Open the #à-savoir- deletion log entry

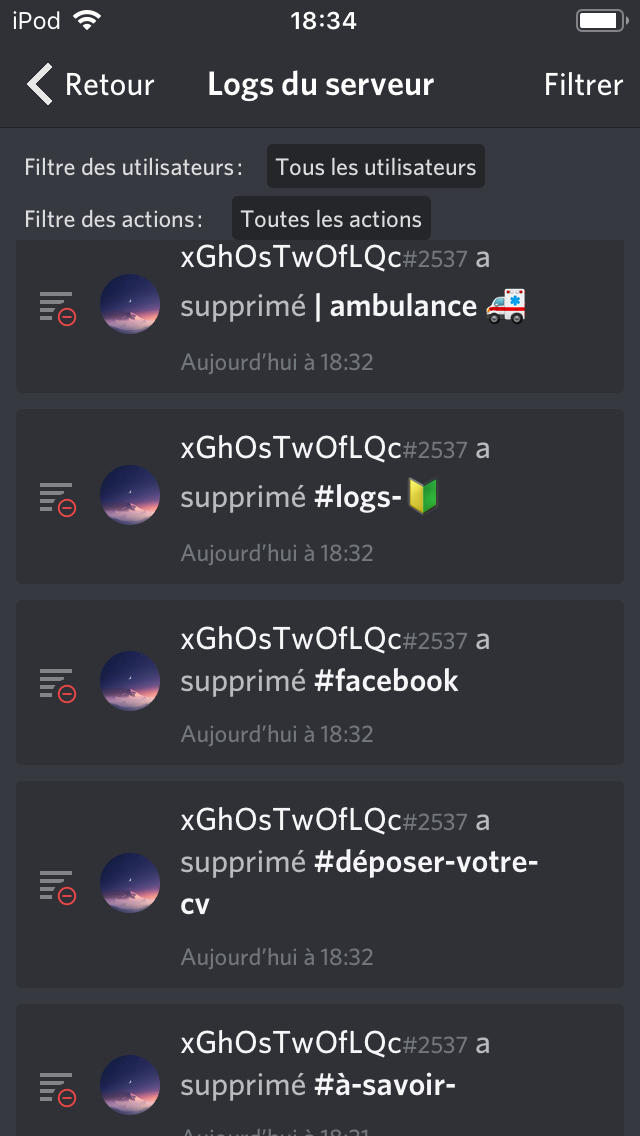tap(320, 1075)
